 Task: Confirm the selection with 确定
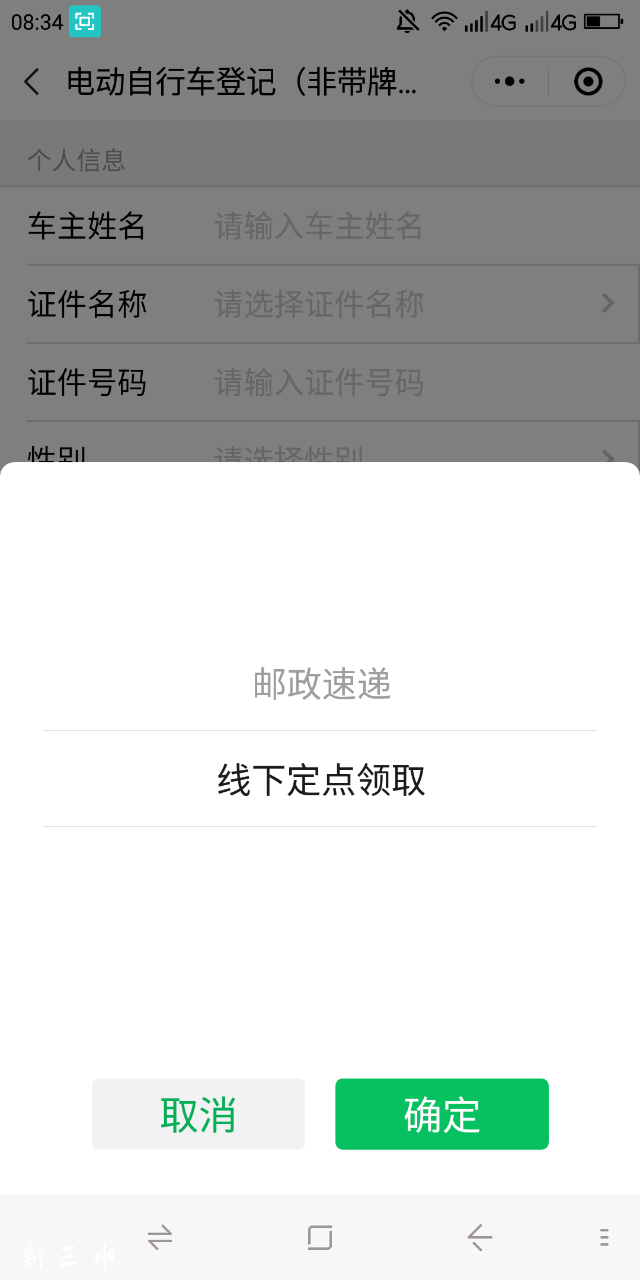tap(441, 1114)
